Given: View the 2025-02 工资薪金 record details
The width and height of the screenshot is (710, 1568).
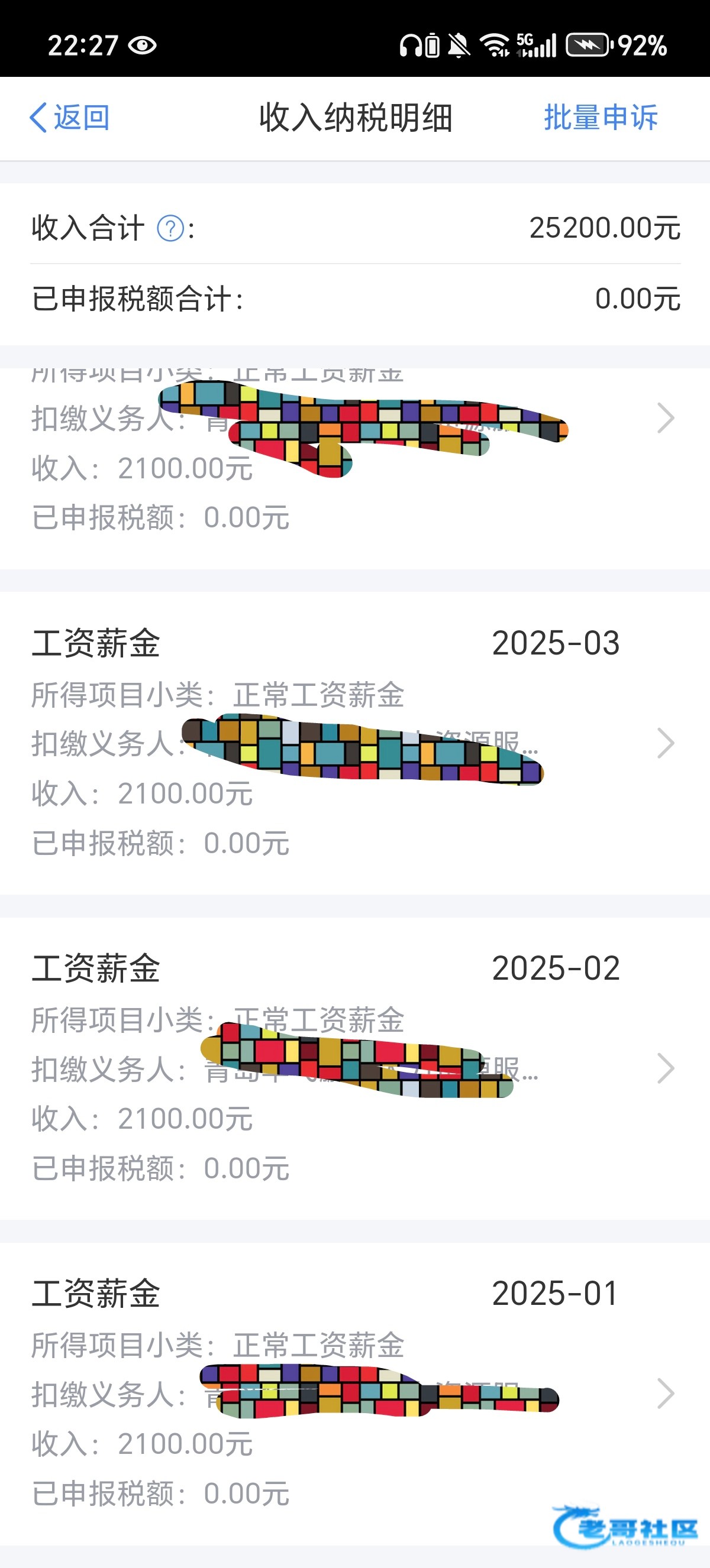Looking at the screenshot, I should tap(354, 1068).
